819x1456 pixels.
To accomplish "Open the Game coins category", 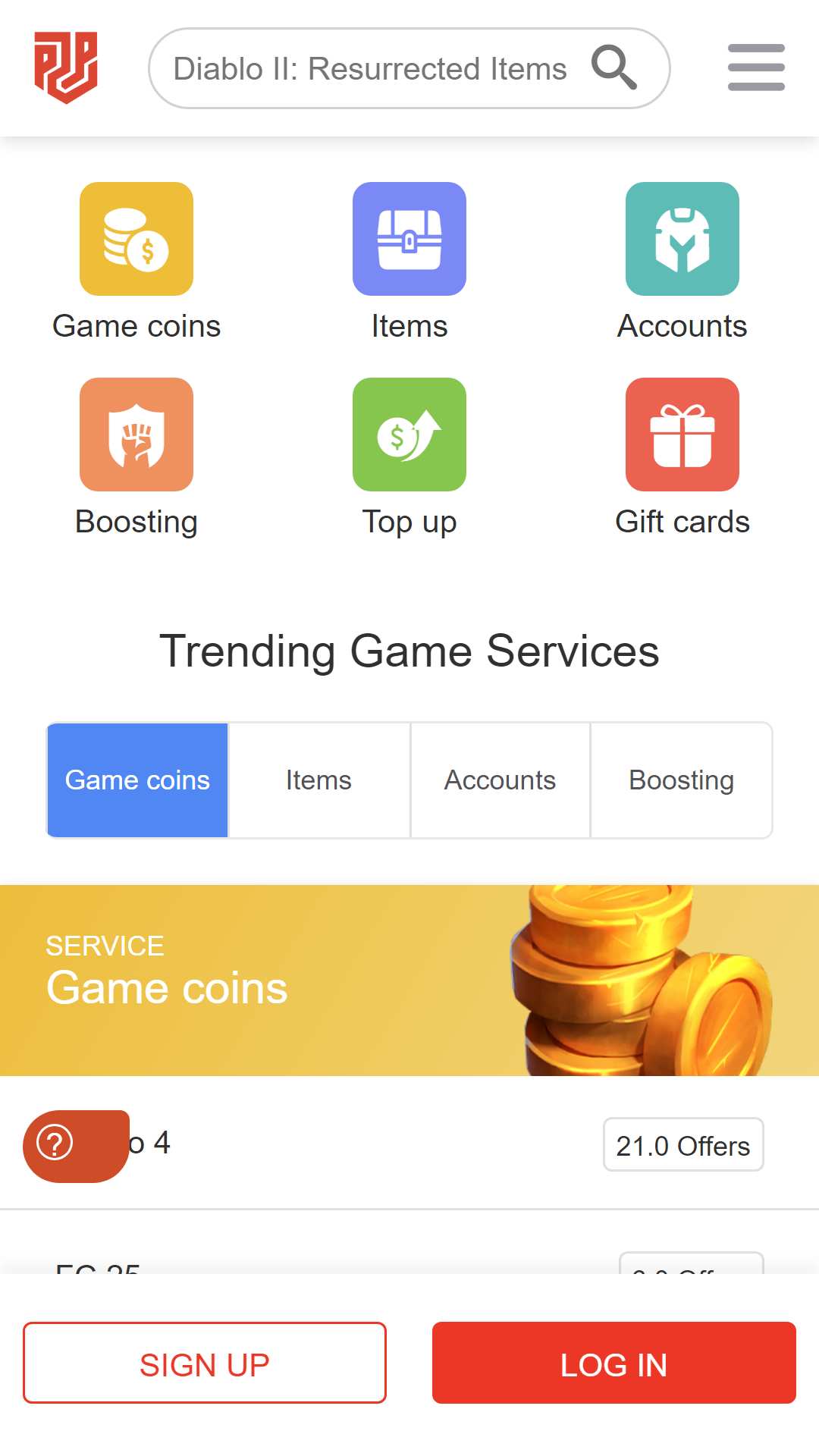I will [x=136, y=262].
